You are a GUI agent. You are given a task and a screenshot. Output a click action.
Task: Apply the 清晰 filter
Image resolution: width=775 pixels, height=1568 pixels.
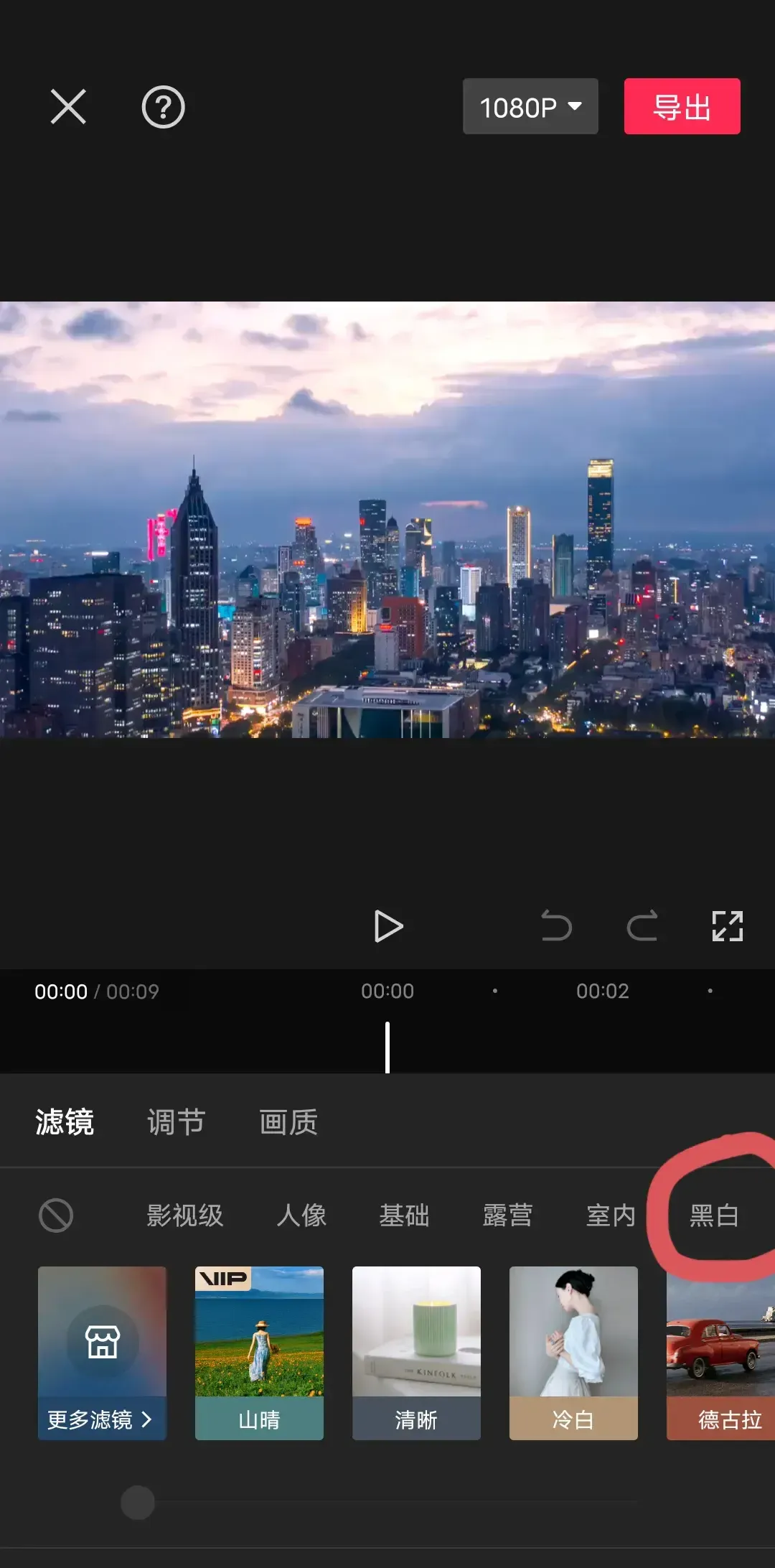tap(416, 1353)
